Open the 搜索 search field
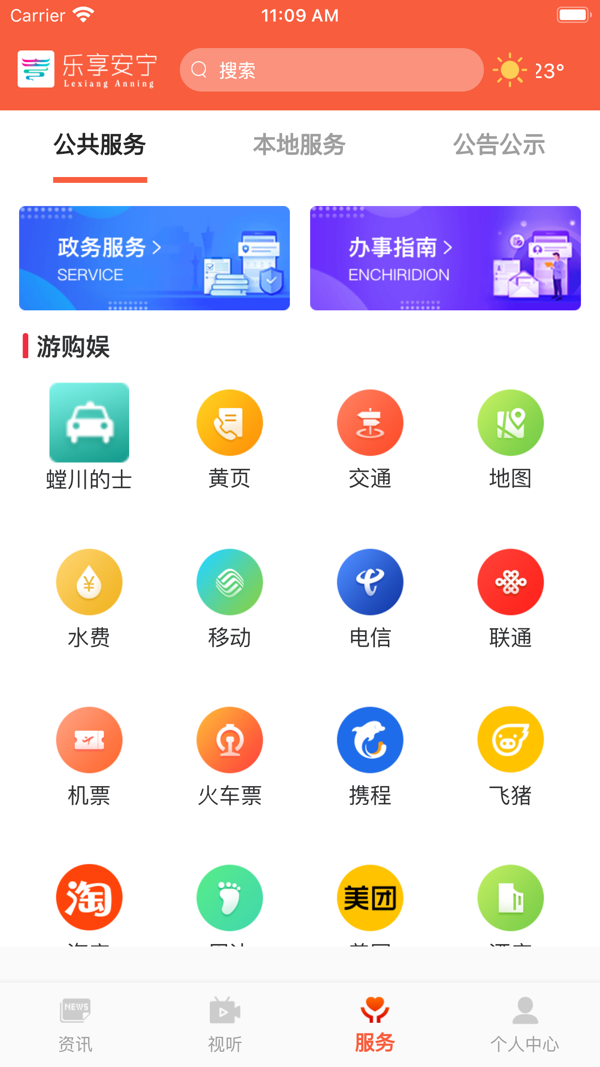Screen dimensions: 600x1067 pos(330,70)
